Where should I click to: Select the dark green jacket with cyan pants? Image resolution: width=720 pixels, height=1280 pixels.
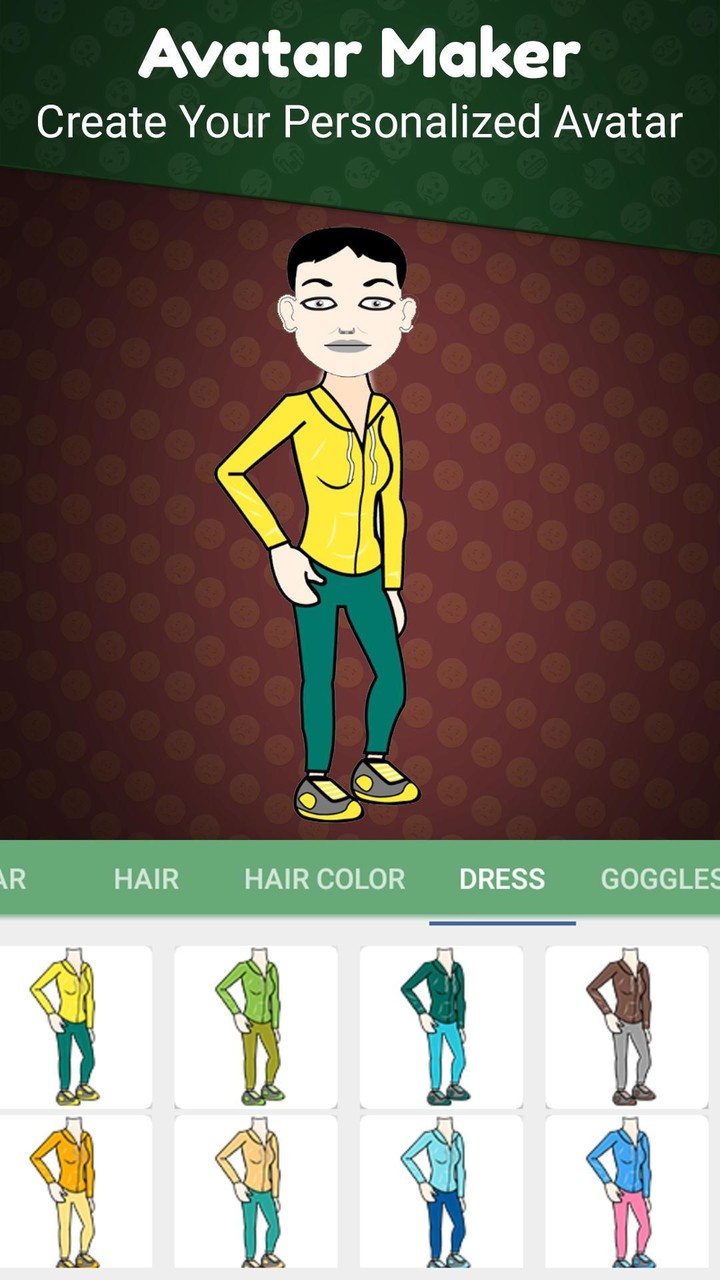pos(440,1026)
